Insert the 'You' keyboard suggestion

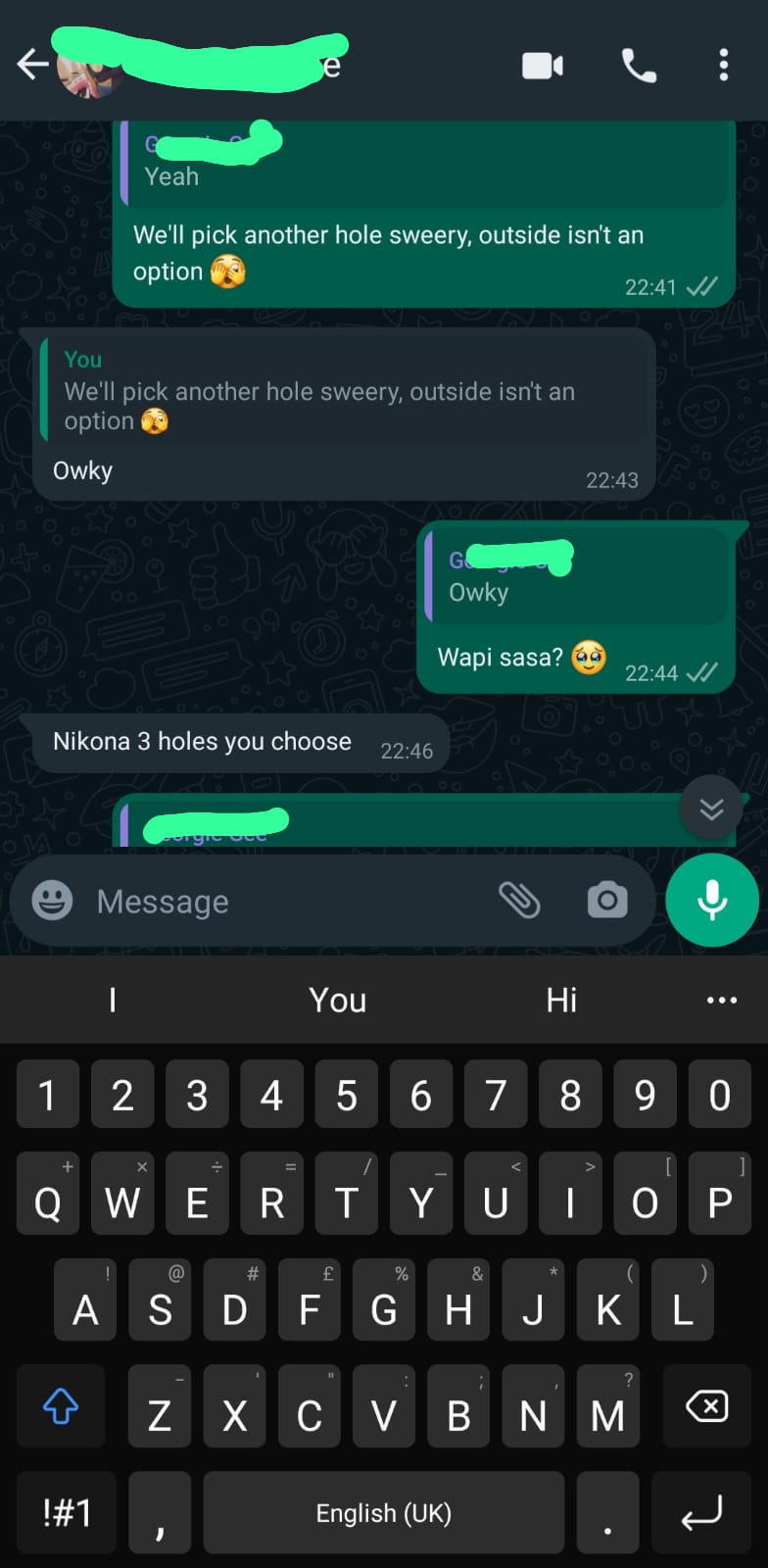click(x=337, y=1000)
